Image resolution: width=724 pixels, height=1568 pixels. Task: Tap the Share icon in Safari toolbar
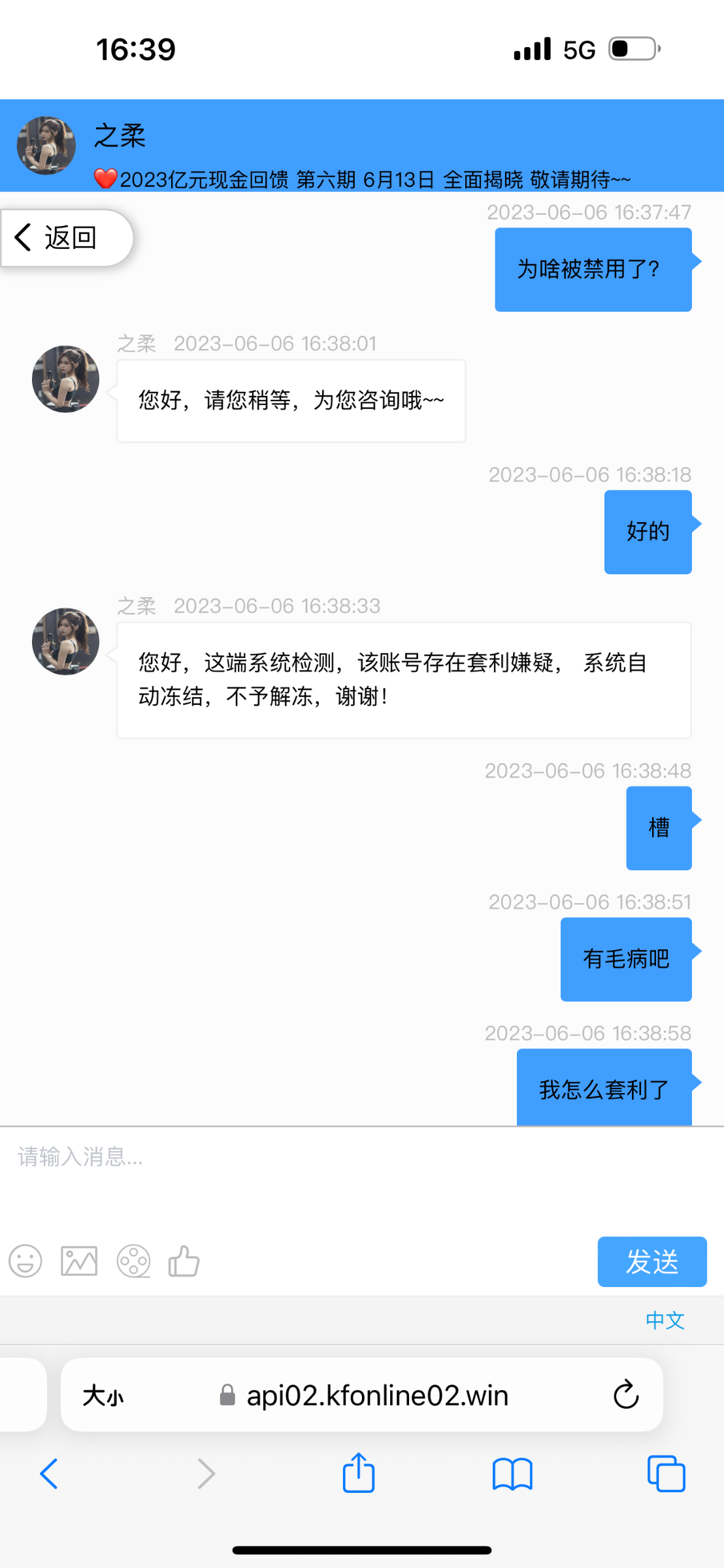click(357, 1473)
